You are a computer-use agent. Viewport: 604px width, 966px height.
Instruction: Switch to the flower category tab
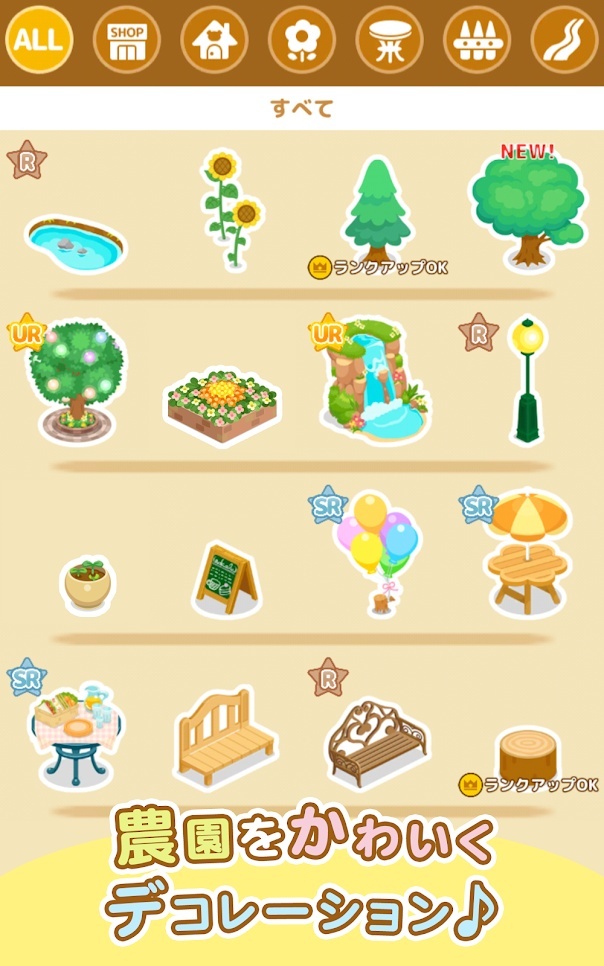point(302,40)
